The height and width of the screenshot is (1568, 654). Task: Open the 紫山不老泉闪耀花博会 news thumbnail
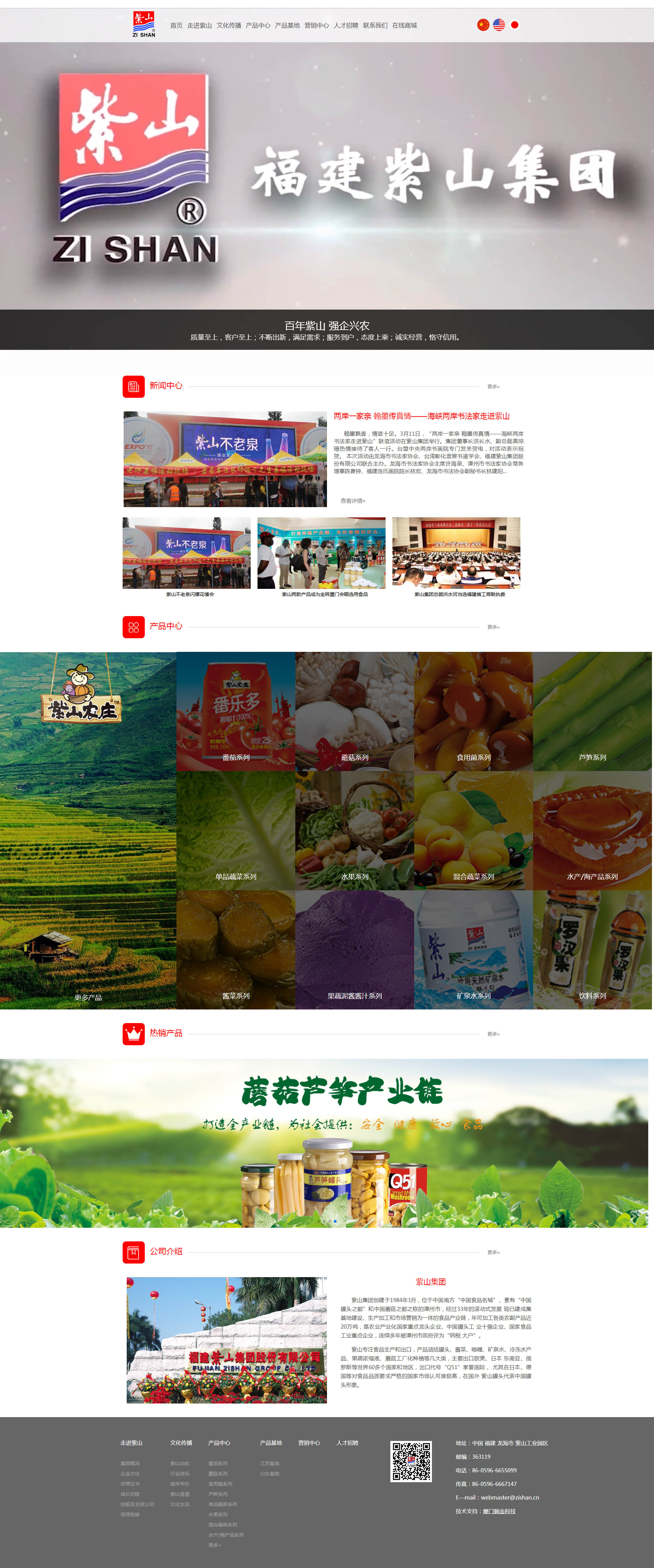tap(187, 553)
